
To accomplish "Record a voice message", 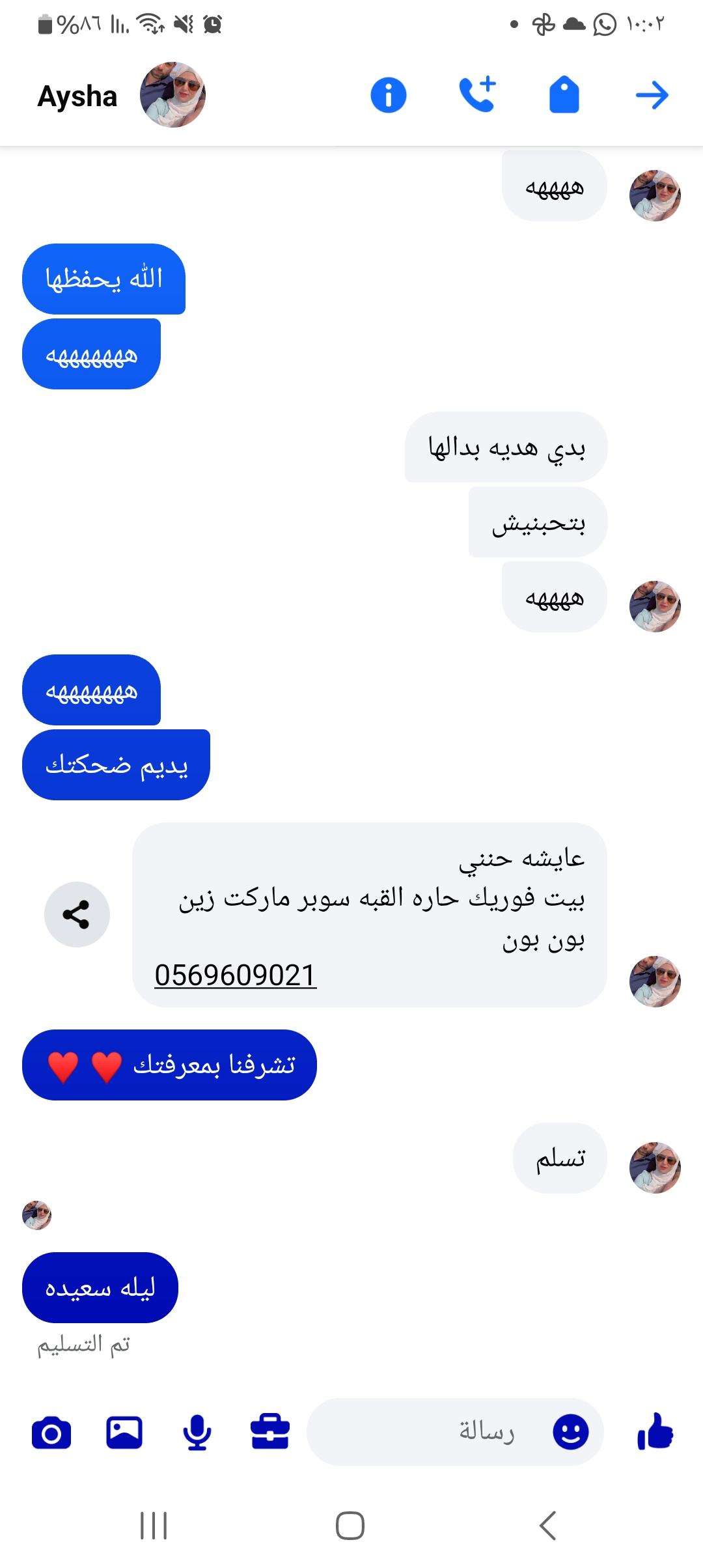I will pos(197,1431).
